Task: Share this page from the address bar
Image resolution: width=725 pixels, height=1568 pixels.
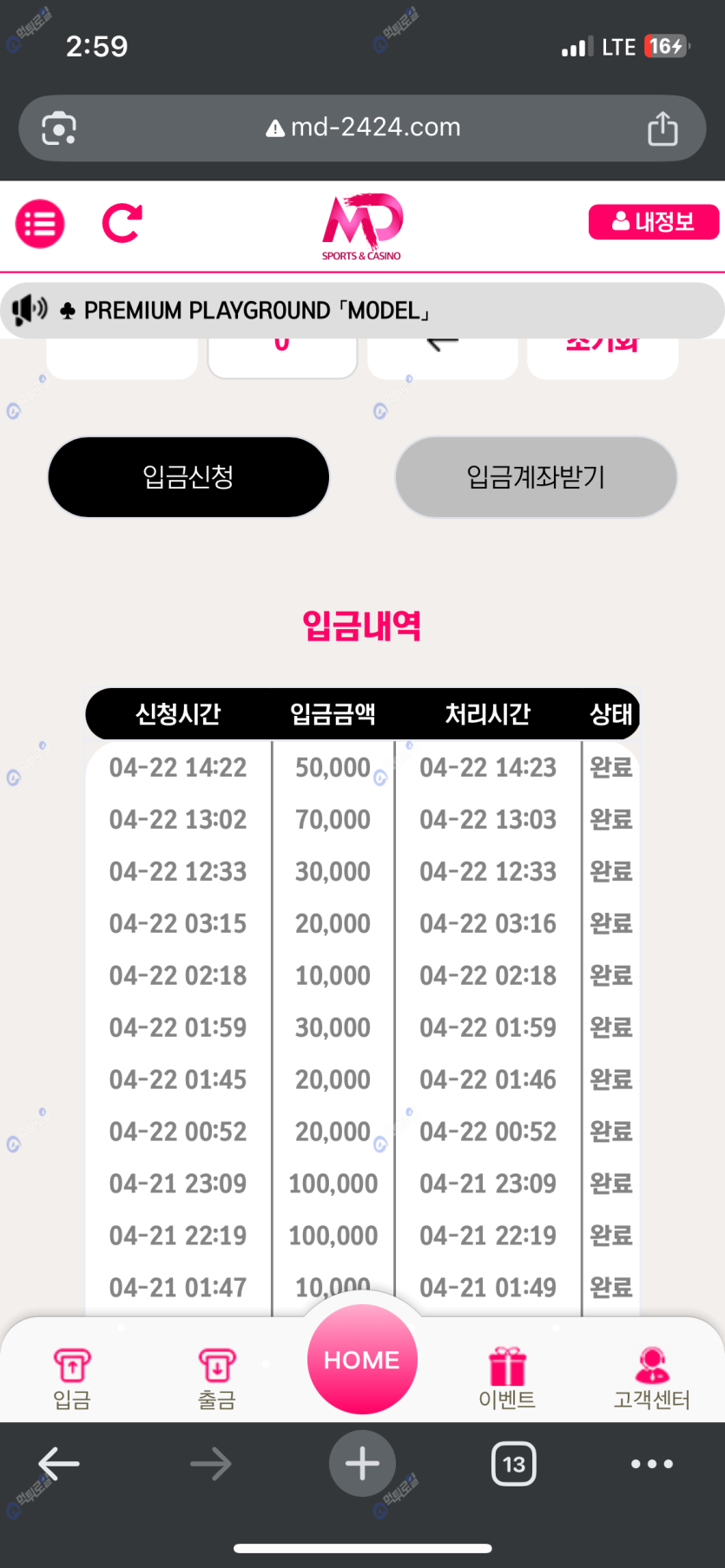Action: (662, 128)
